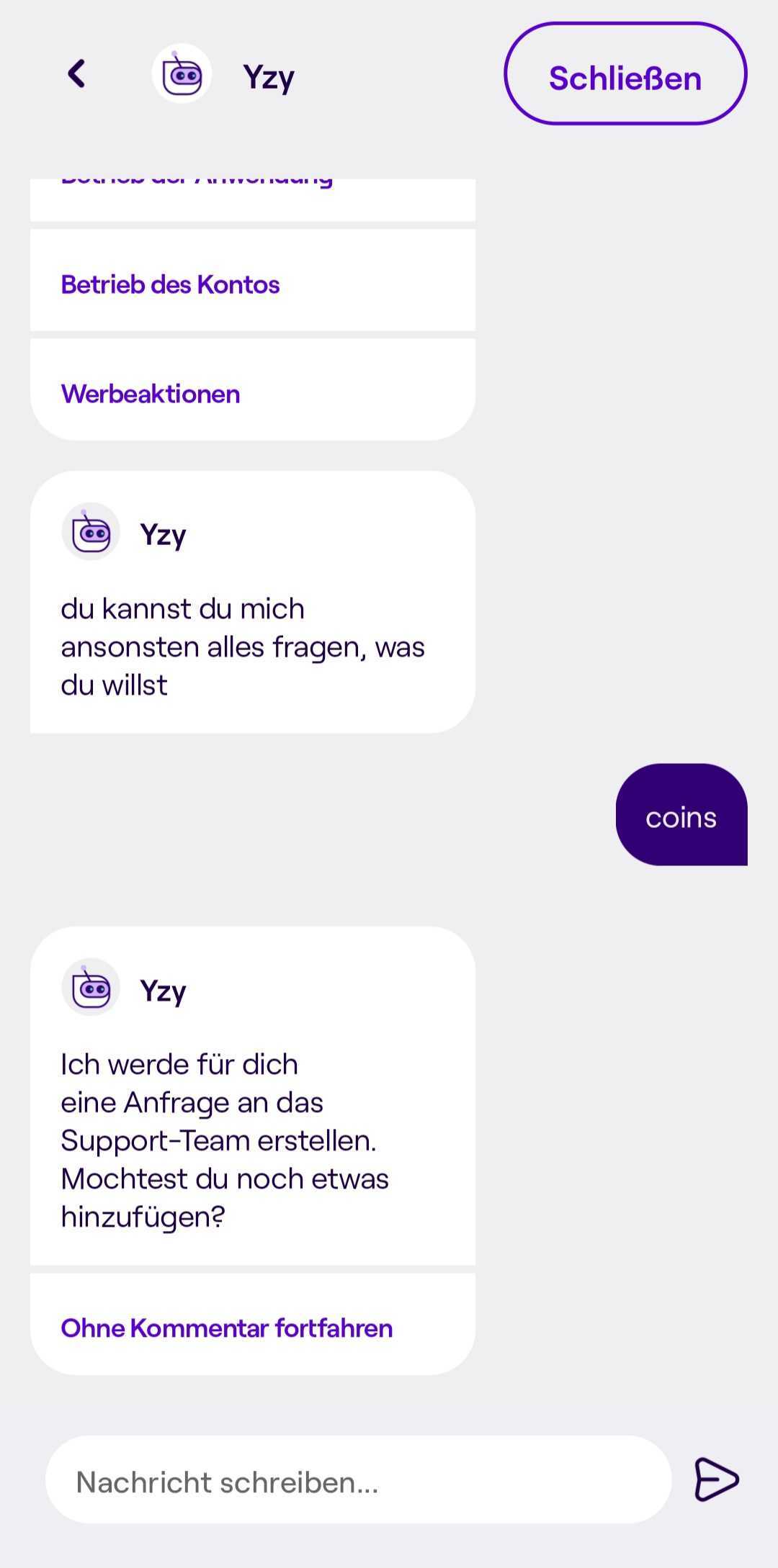Choose the Werbeaktionen topic

(252, 394)
